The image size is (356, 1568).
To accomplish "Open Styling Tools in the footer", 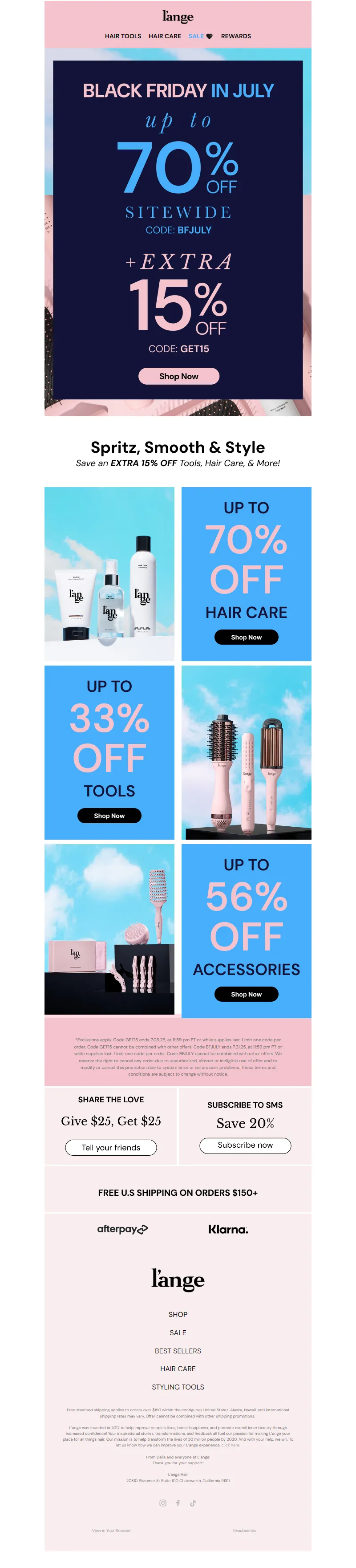I will coord(178,1387).
